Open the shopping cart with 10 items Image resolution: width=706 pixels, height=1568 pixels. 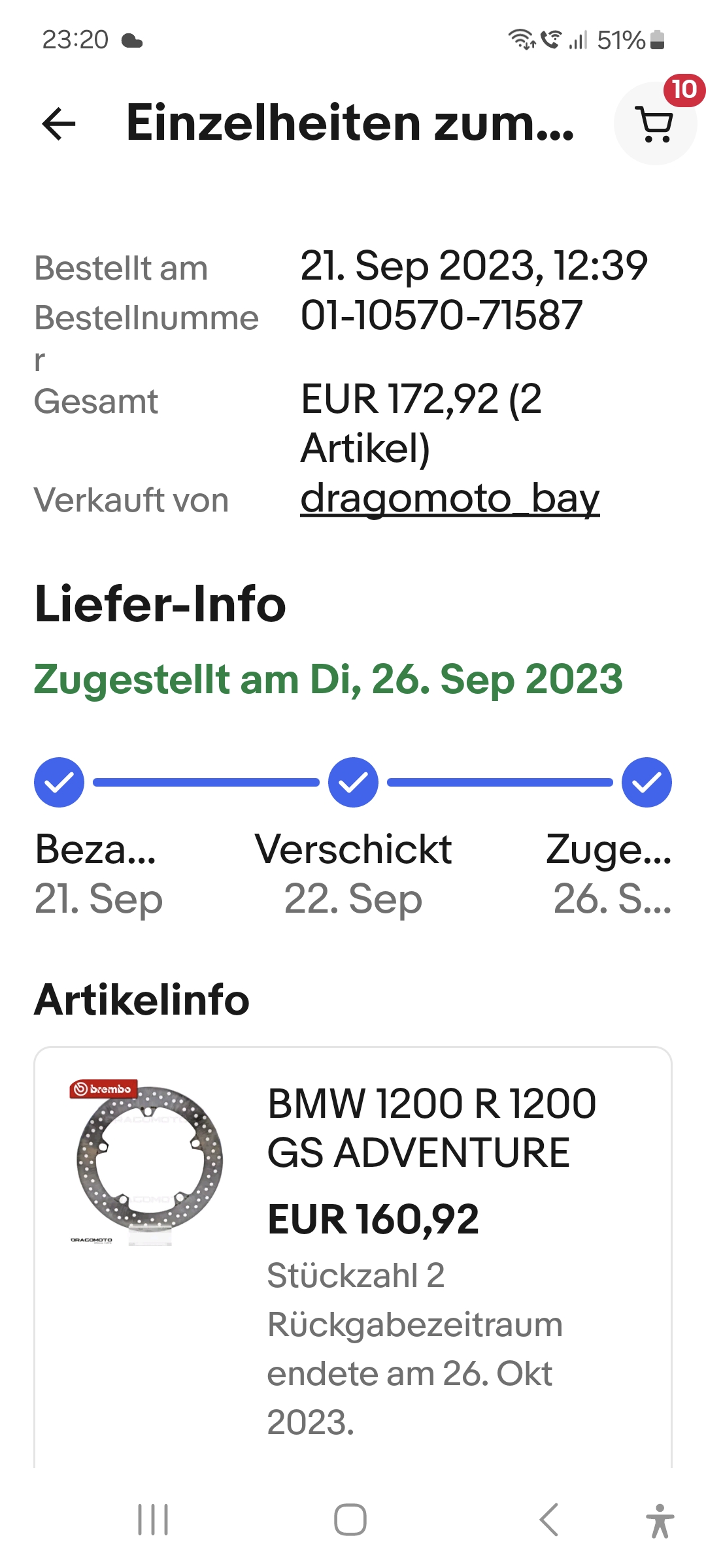point(655,124)
